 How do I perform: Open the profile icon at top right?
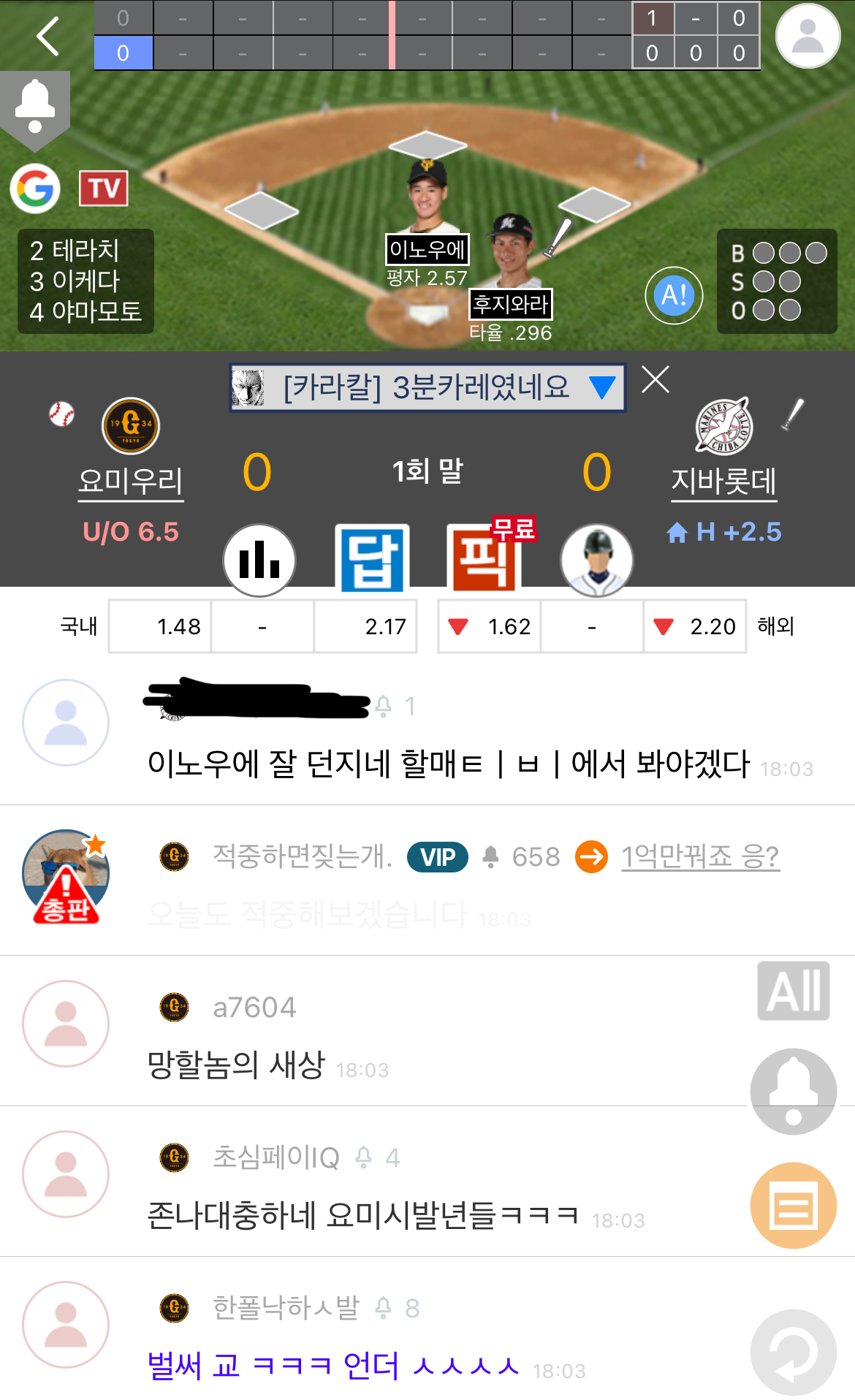807,37
